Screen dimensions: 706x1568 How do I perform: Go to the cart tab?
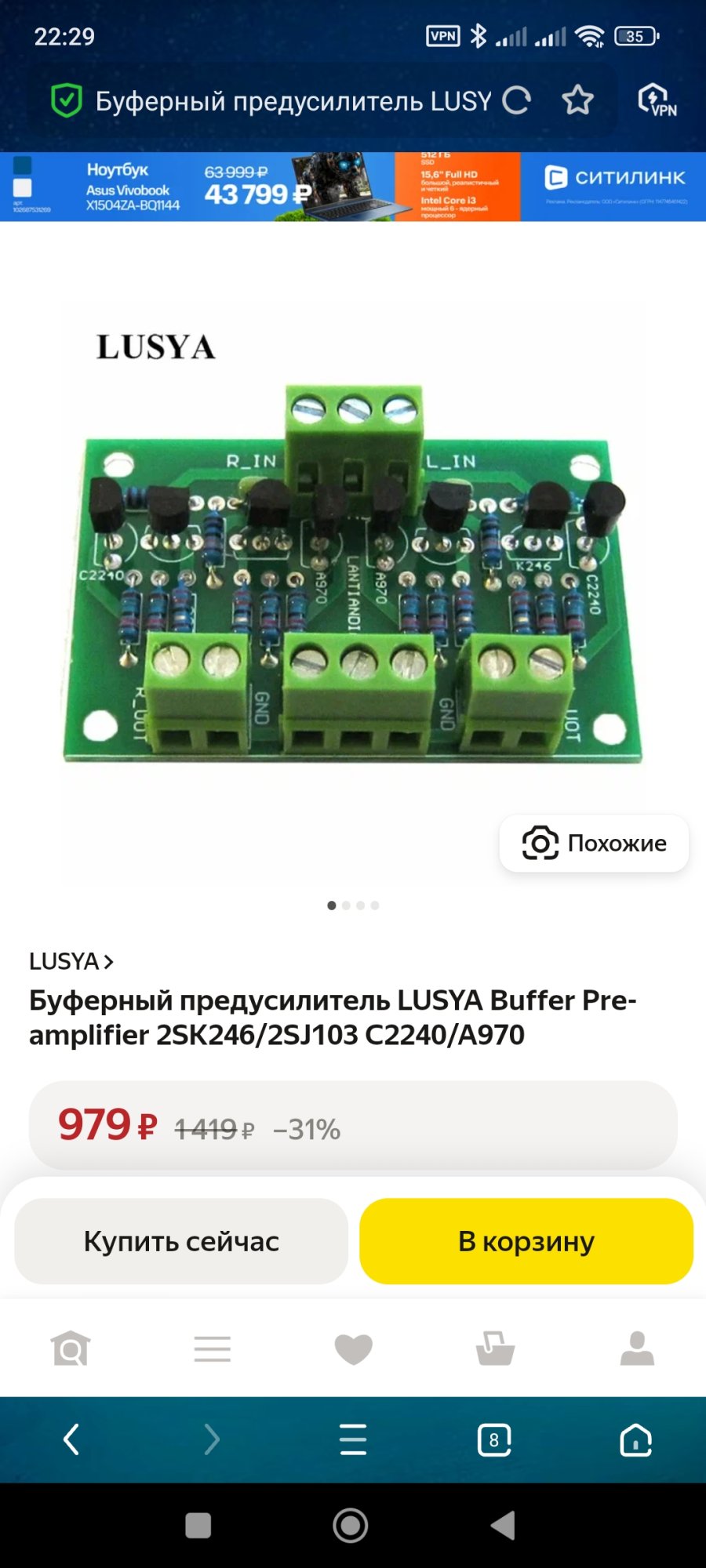(x=495, y=1349)
